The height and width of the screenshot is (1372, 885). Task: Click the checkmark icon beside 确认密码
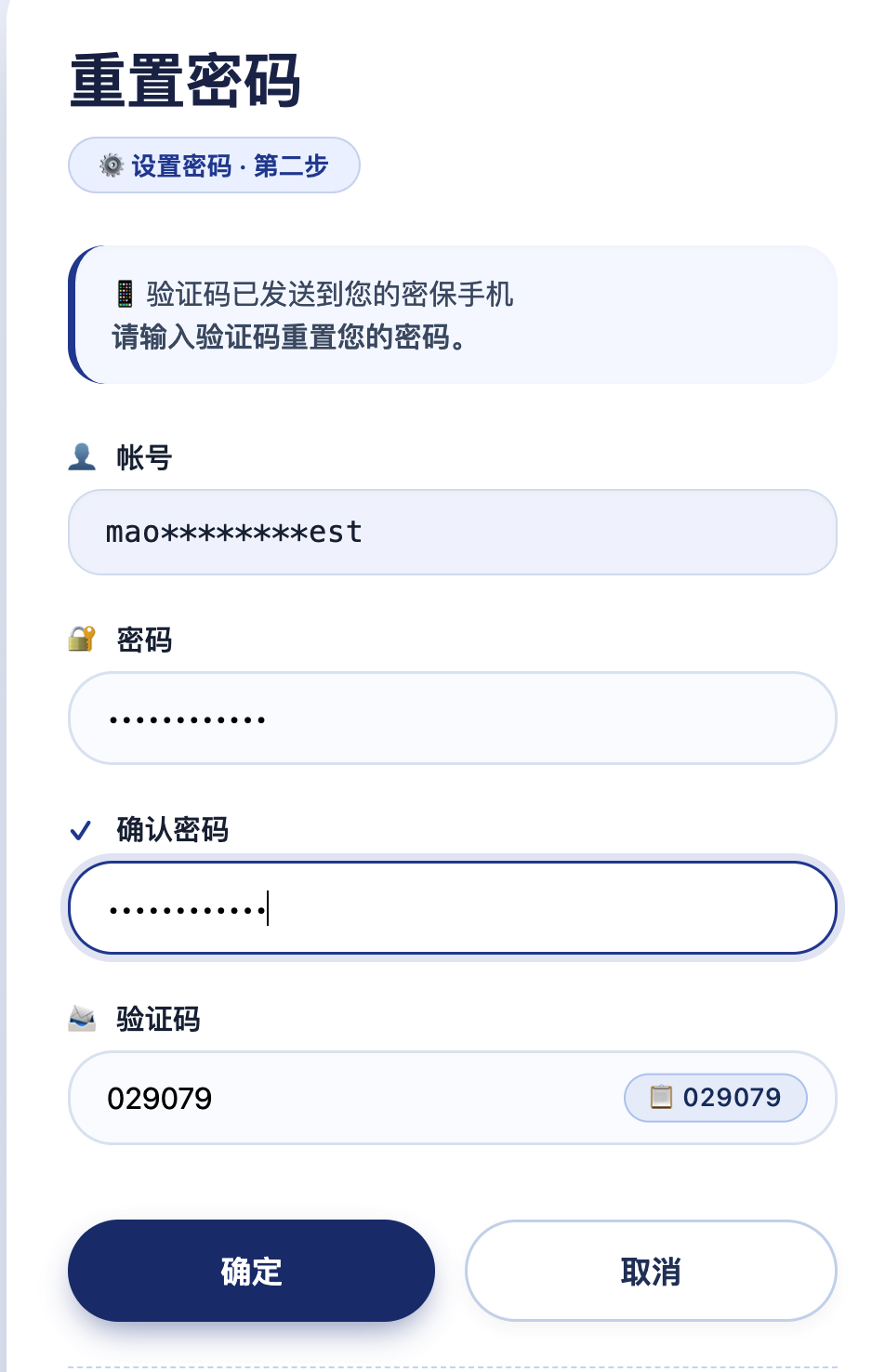coord(81,830)
